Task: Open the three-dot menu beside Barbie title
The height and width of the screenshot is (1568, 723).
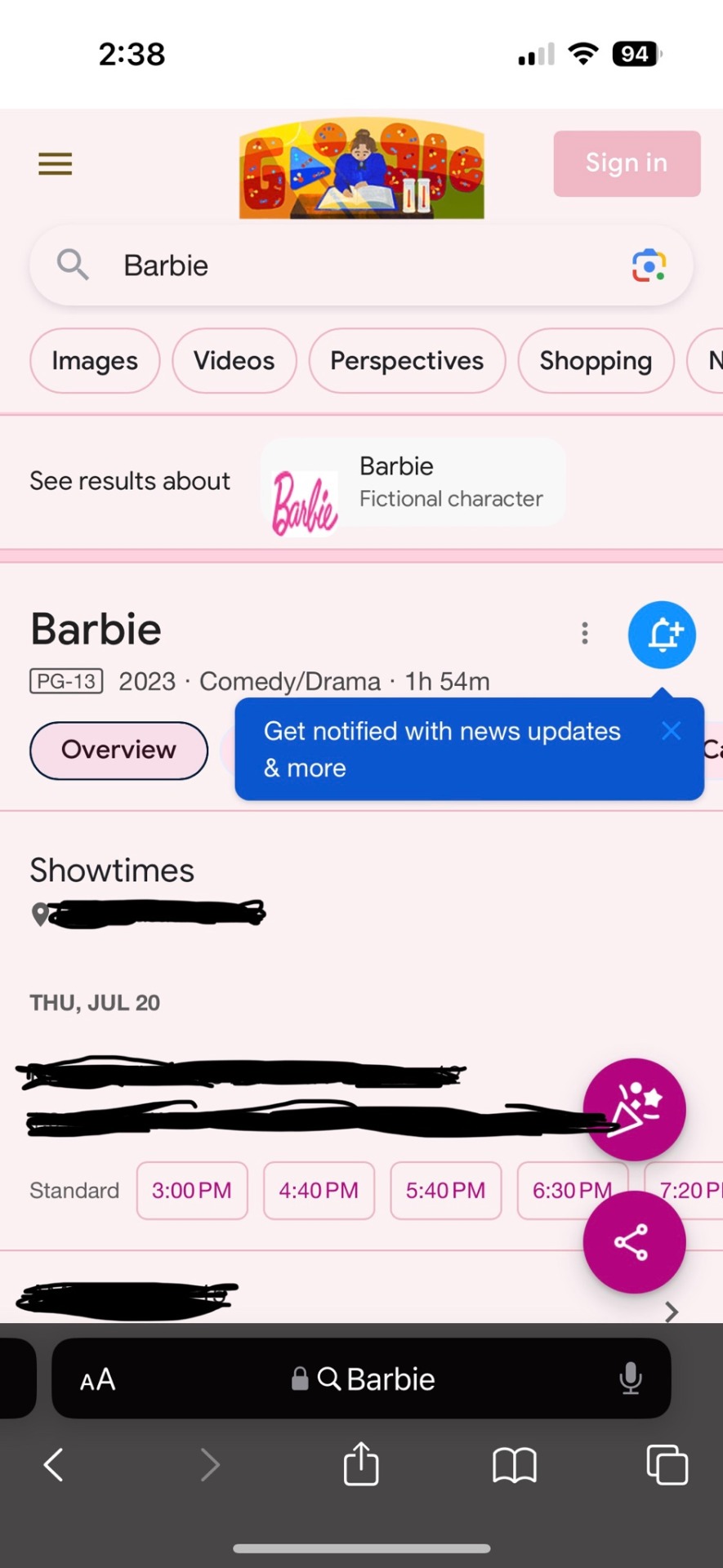Action: (x=585, y=633)
